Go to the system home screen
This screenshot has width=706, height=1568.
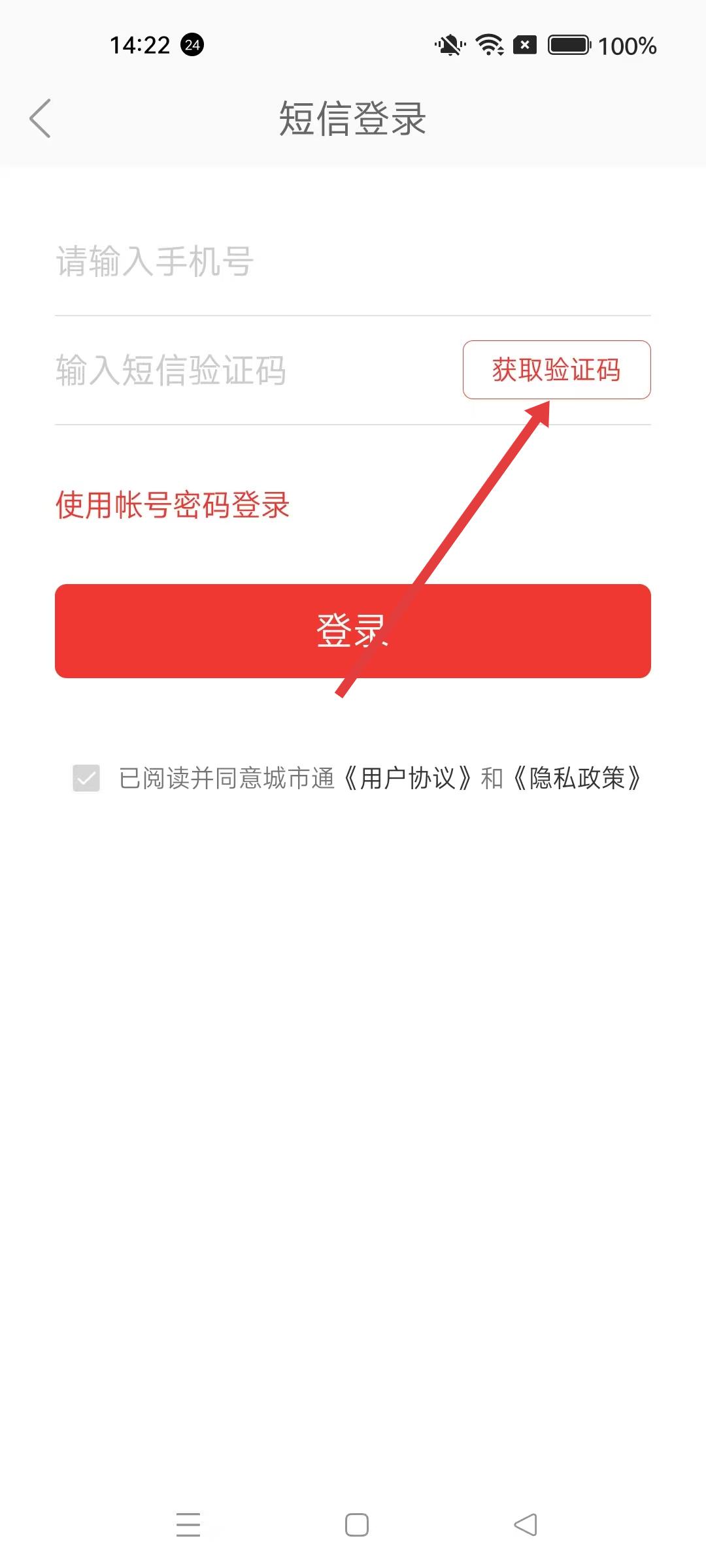point(357,1525)
